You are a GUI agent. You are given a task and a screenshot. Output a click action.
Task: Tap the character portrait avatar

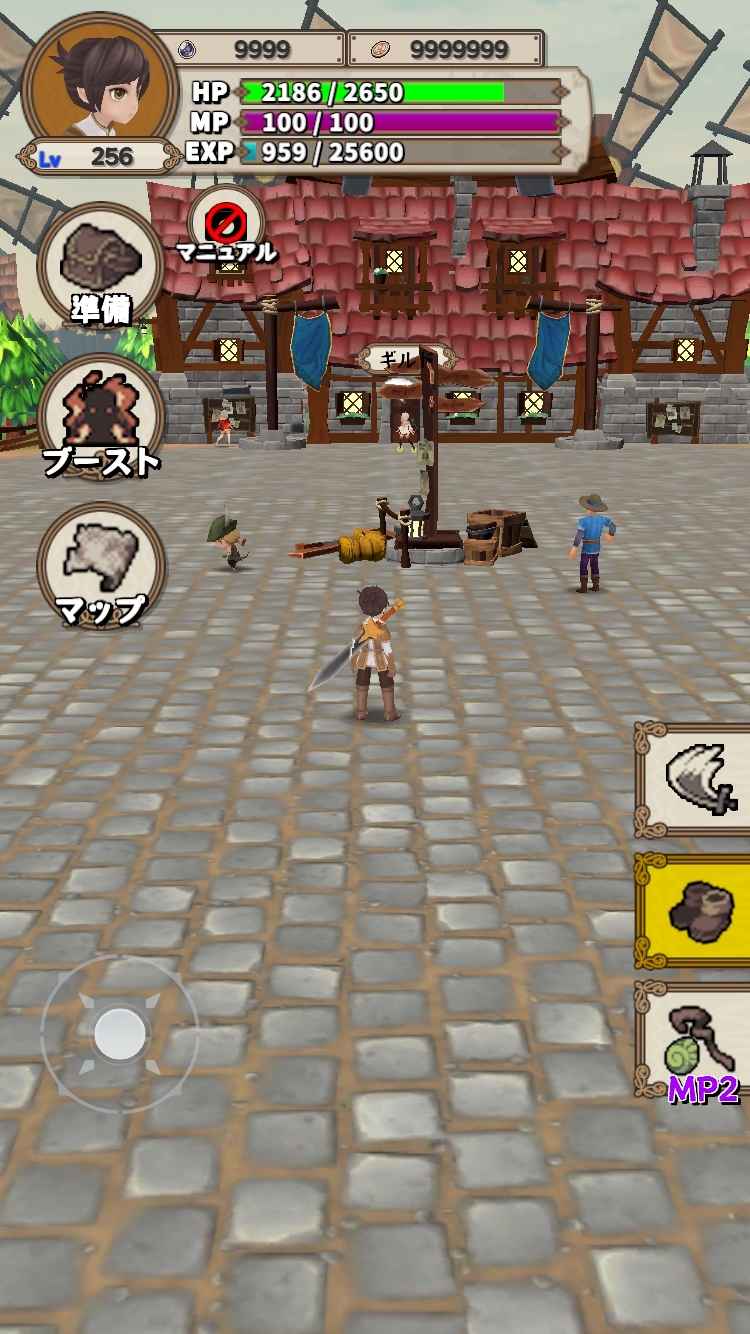[100, 82]
